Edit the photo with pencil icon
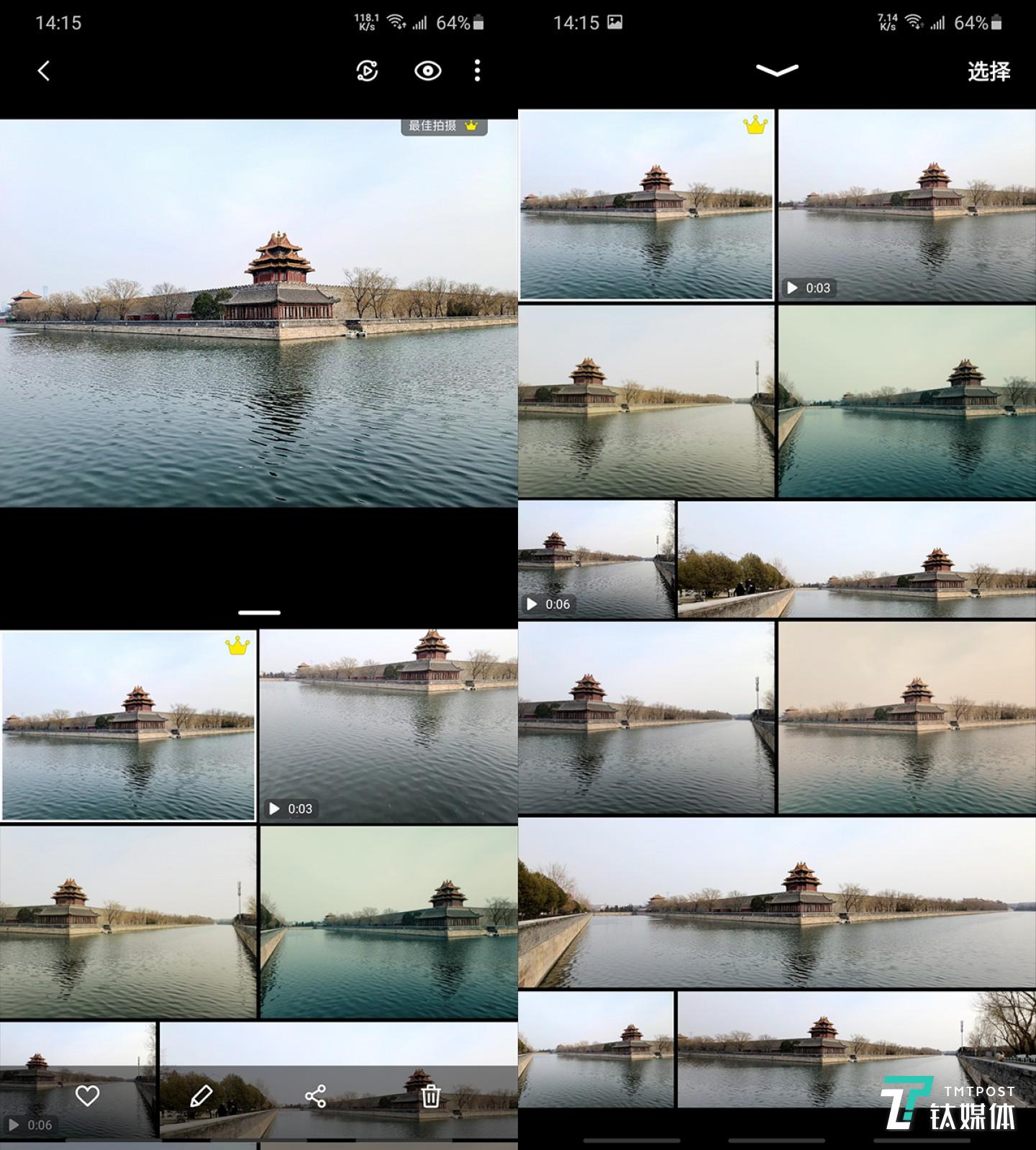This screenshot has width=1036, height=1150. click(201, 1096)
